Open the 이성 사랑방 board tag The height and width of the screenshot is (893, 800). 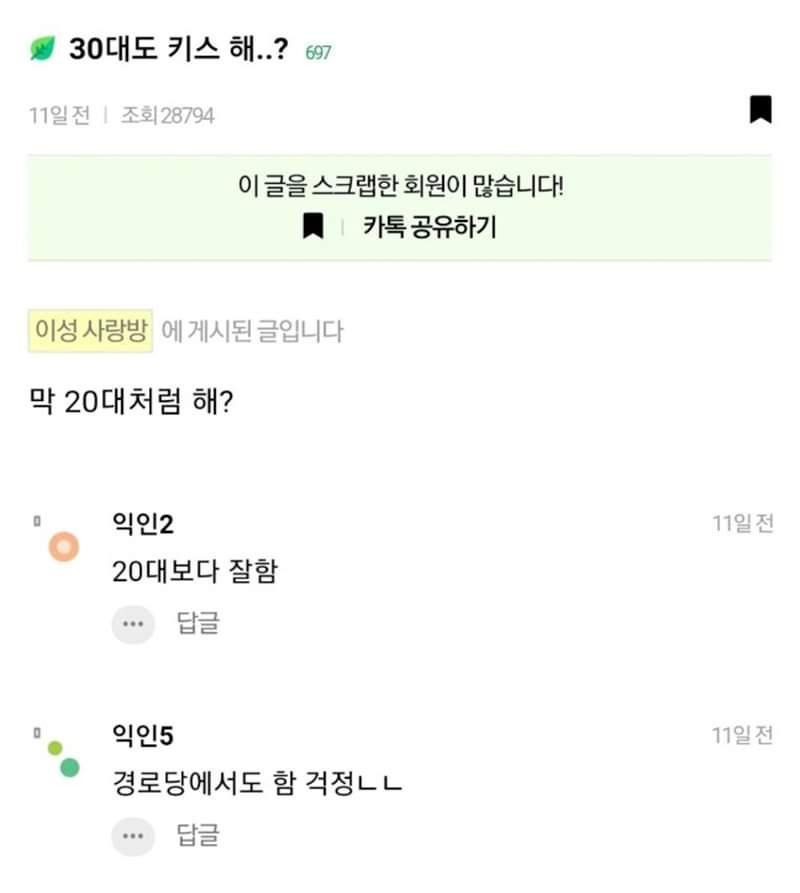pyautogui.click(x=91, y=331)
